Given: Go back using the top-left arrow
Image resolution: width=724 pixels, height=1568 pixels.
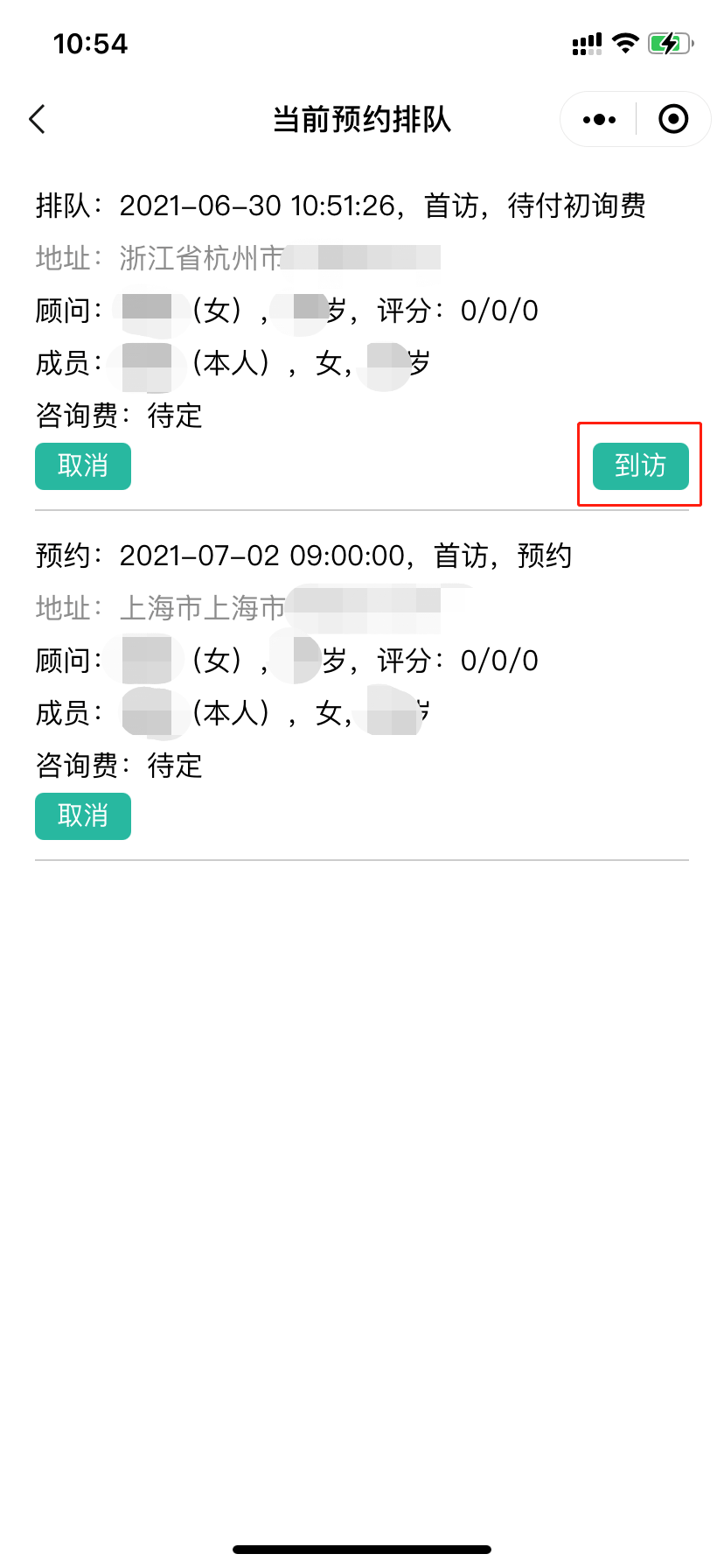Looking at the screenshot, I should pos(37,119).
